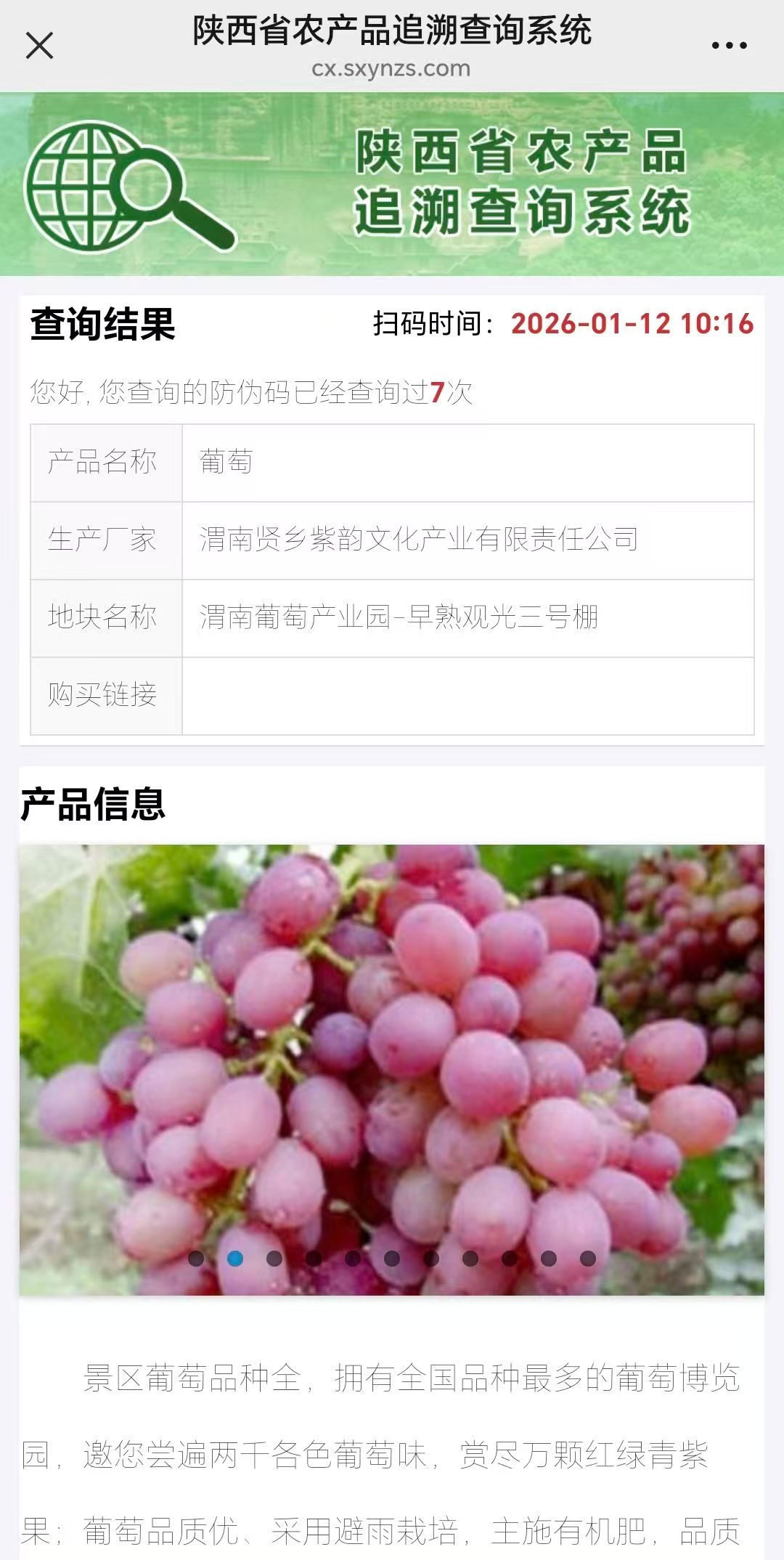The image size is (784, 1560).
Task: Close the traceability query page
Action: pyautogui.click(x=39, y=46)
